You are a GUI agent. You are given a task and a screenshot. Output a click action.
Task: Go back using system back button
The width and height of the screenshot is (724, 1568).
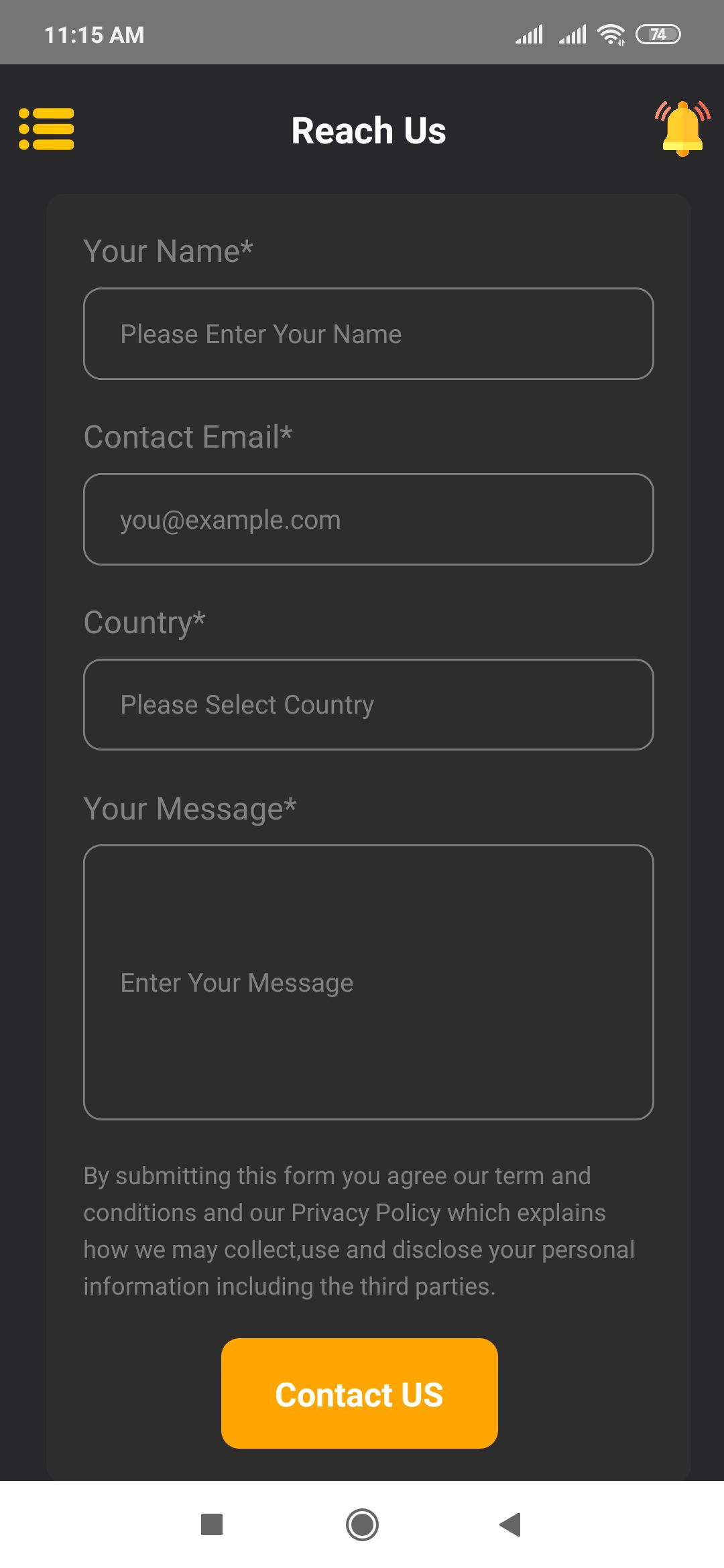(510, 1524)
